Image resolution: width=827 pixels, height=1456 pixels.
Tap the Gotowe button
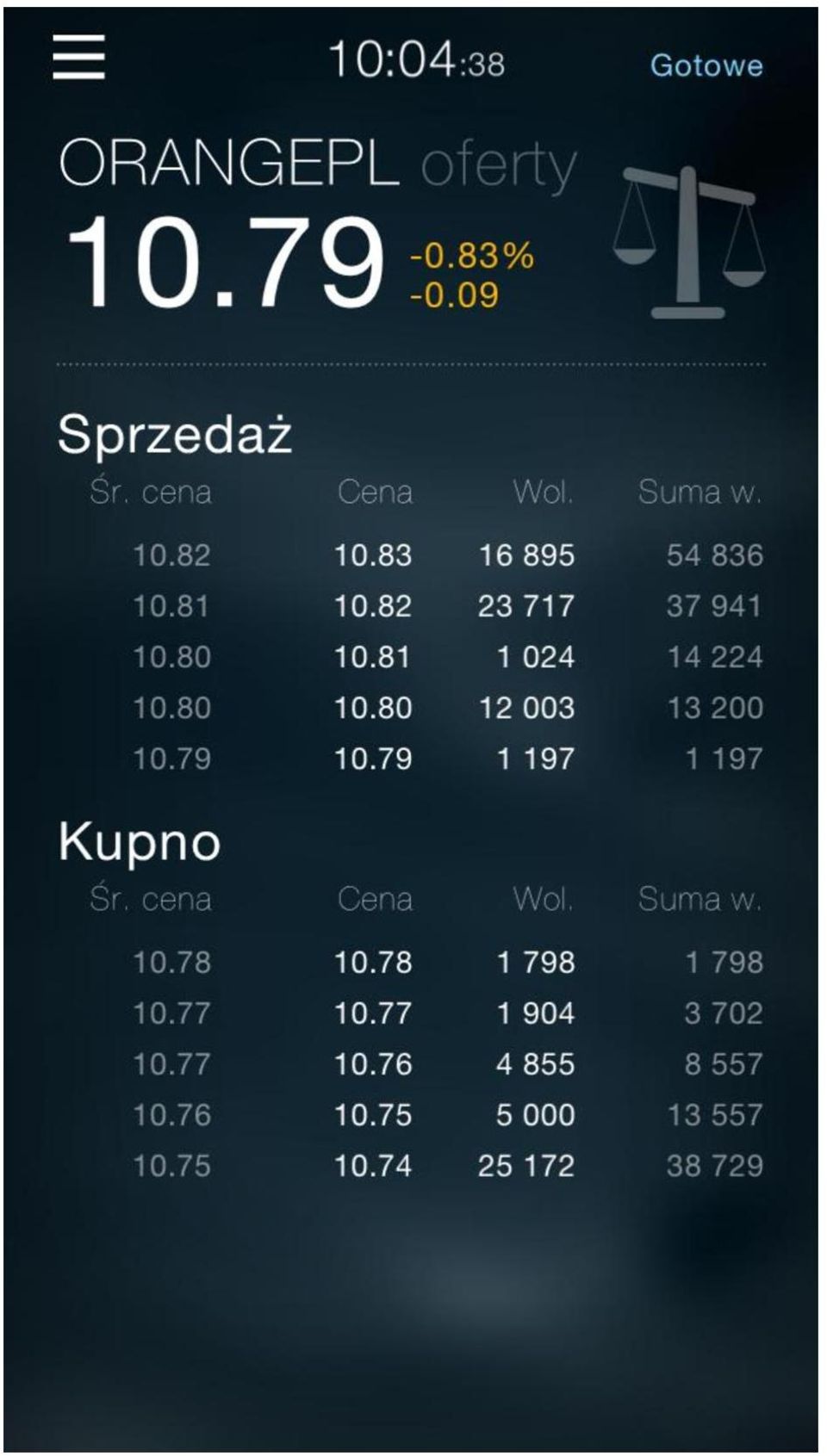click(706, 65)
